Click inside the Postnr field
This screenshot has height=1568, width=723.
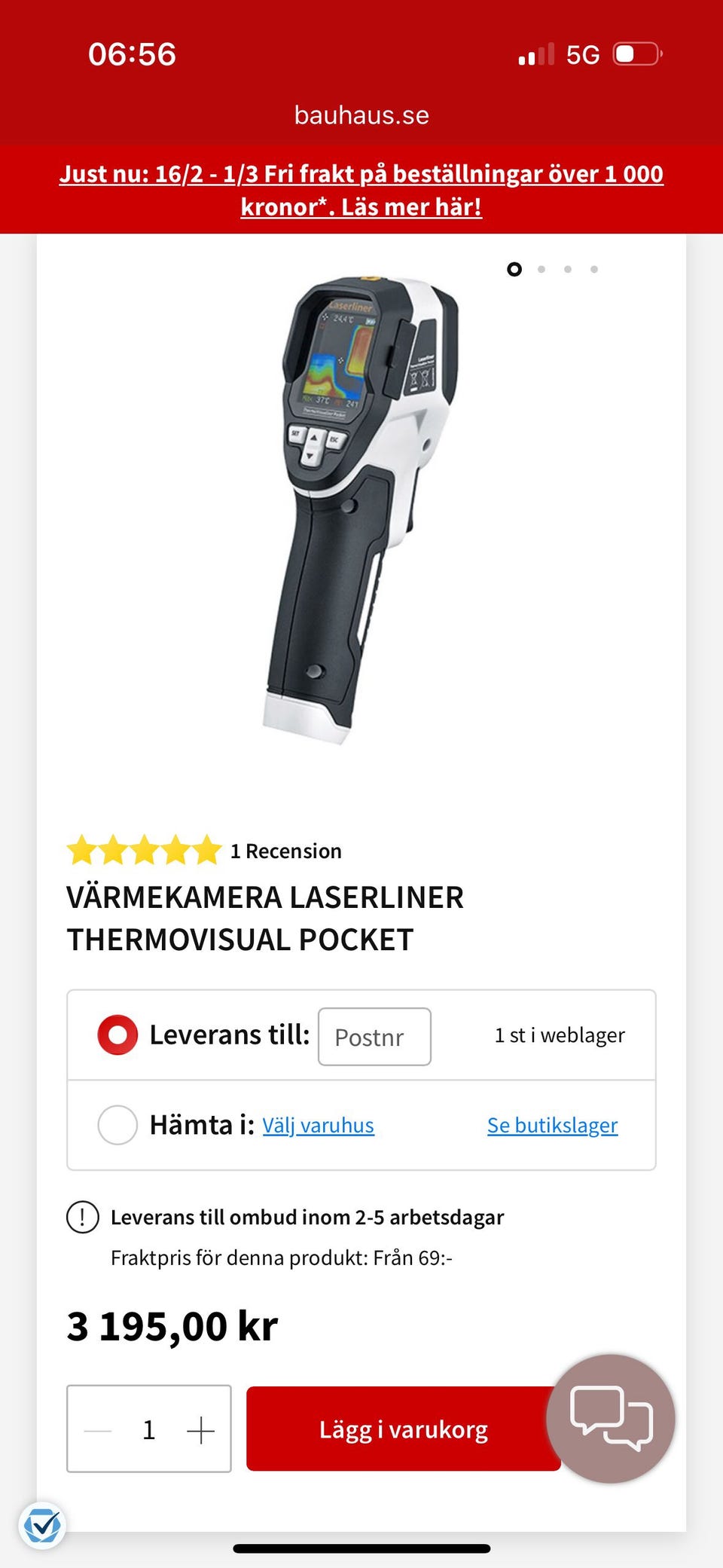pos(374,1037)
